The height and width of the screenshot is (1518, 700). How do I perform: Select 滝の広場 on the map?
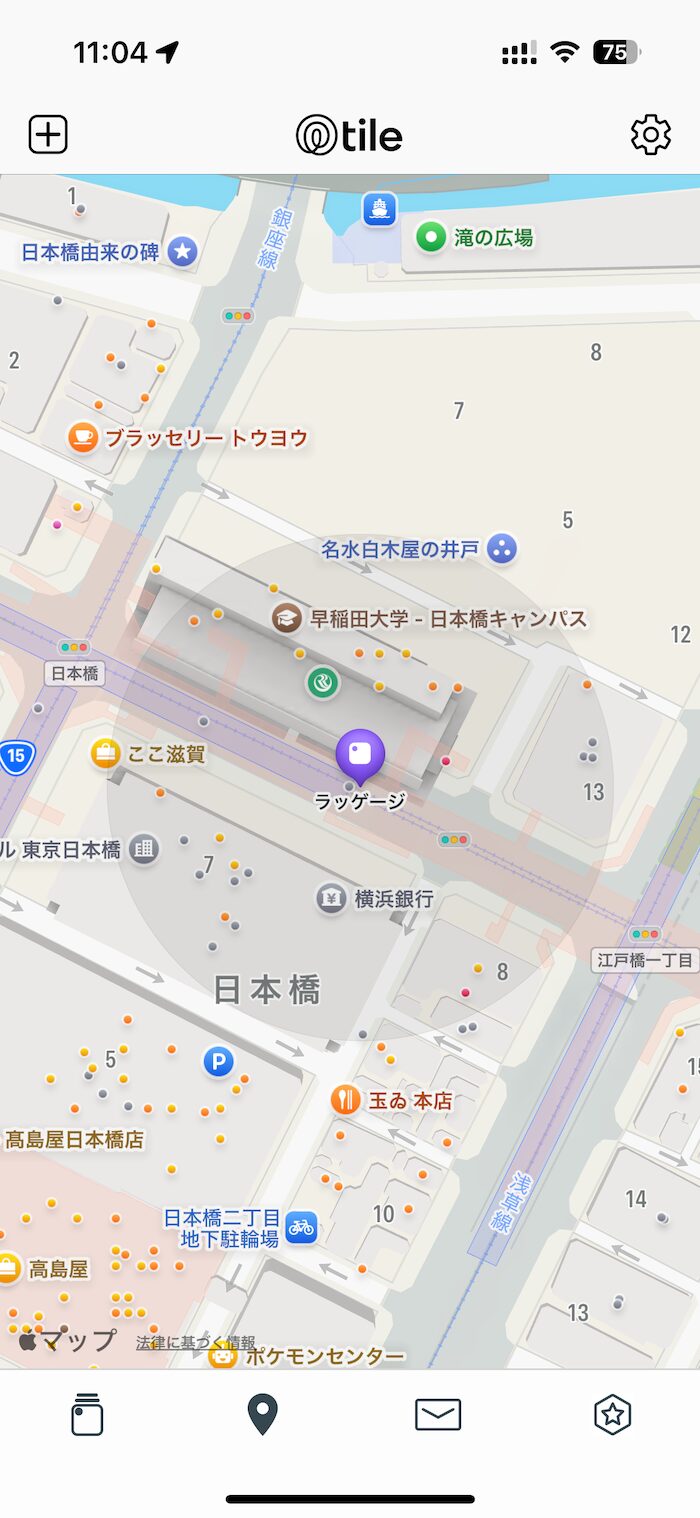(x=431, y=238)
